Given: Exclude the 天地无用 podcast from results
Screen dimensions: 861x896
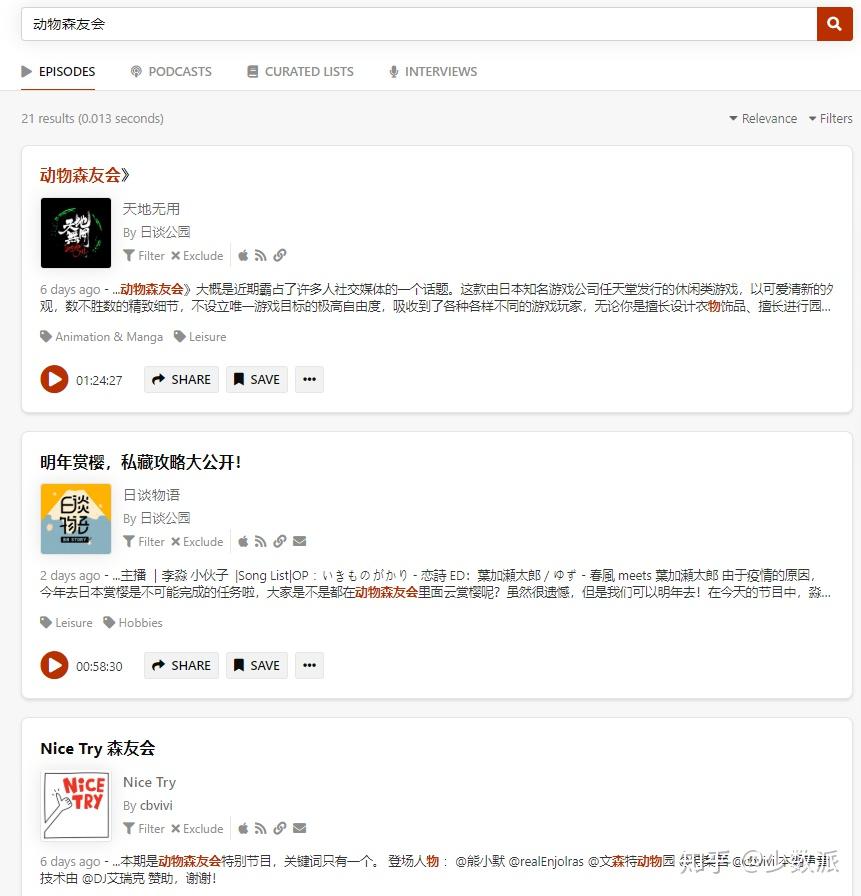Looking at the screenshot, I should click(x=197, y=256).
